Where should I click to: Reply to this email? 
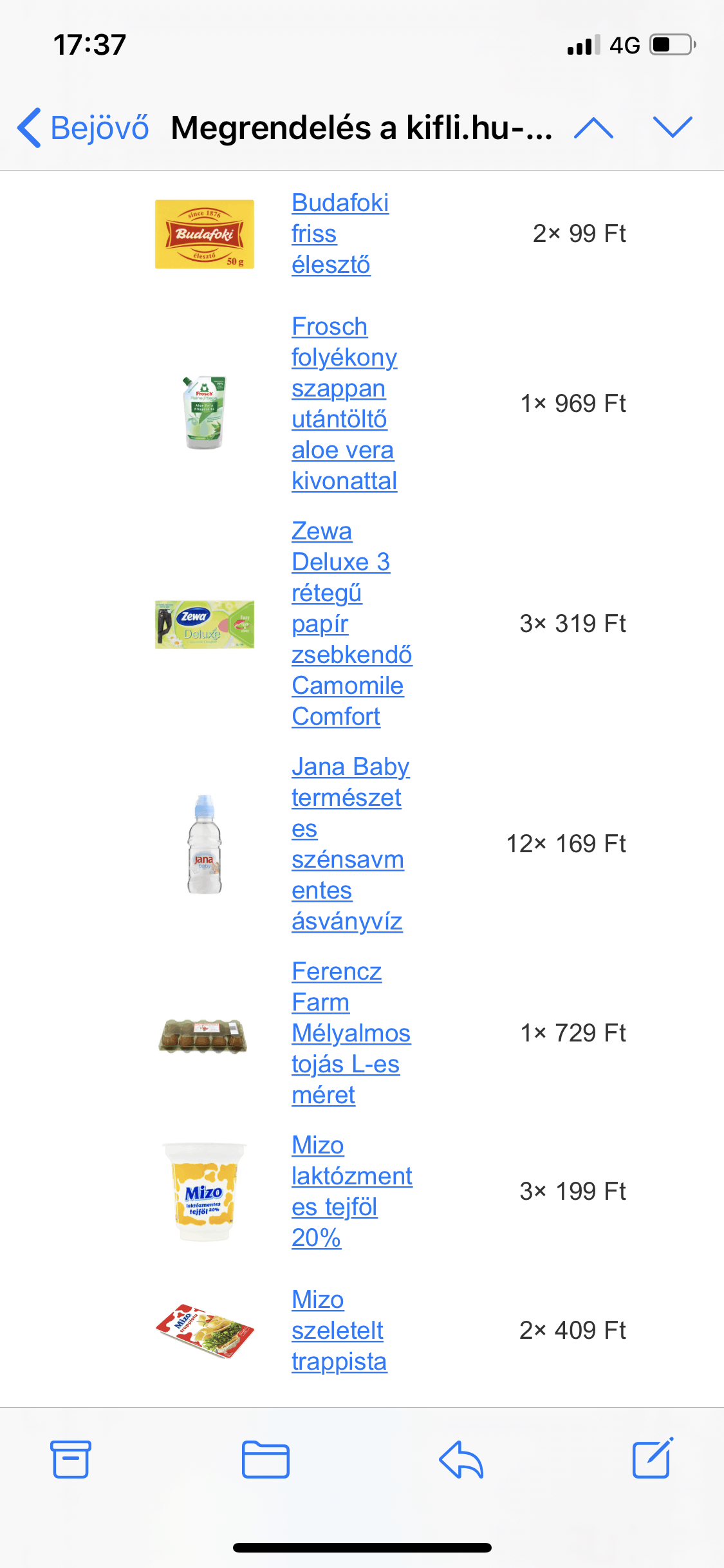pos(461,1459)
